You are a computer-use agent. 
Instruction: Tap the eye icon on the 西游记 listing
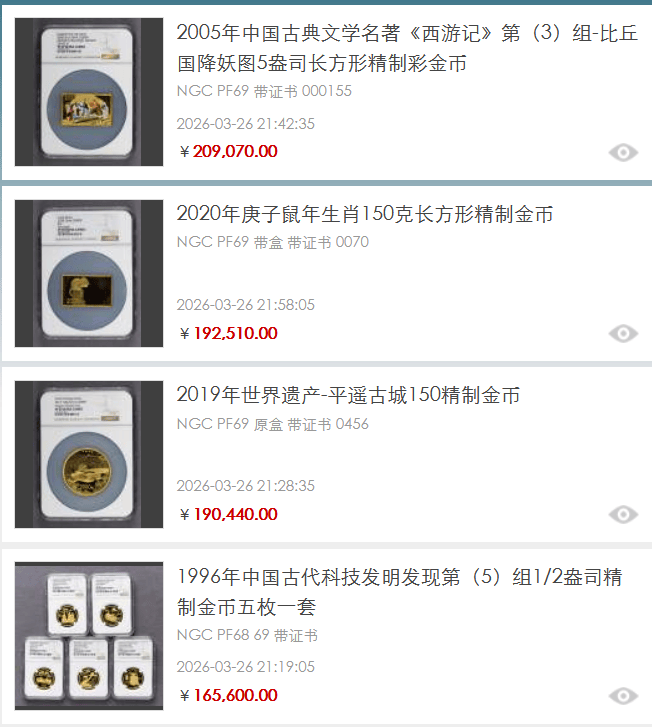[x=623, y=152]
